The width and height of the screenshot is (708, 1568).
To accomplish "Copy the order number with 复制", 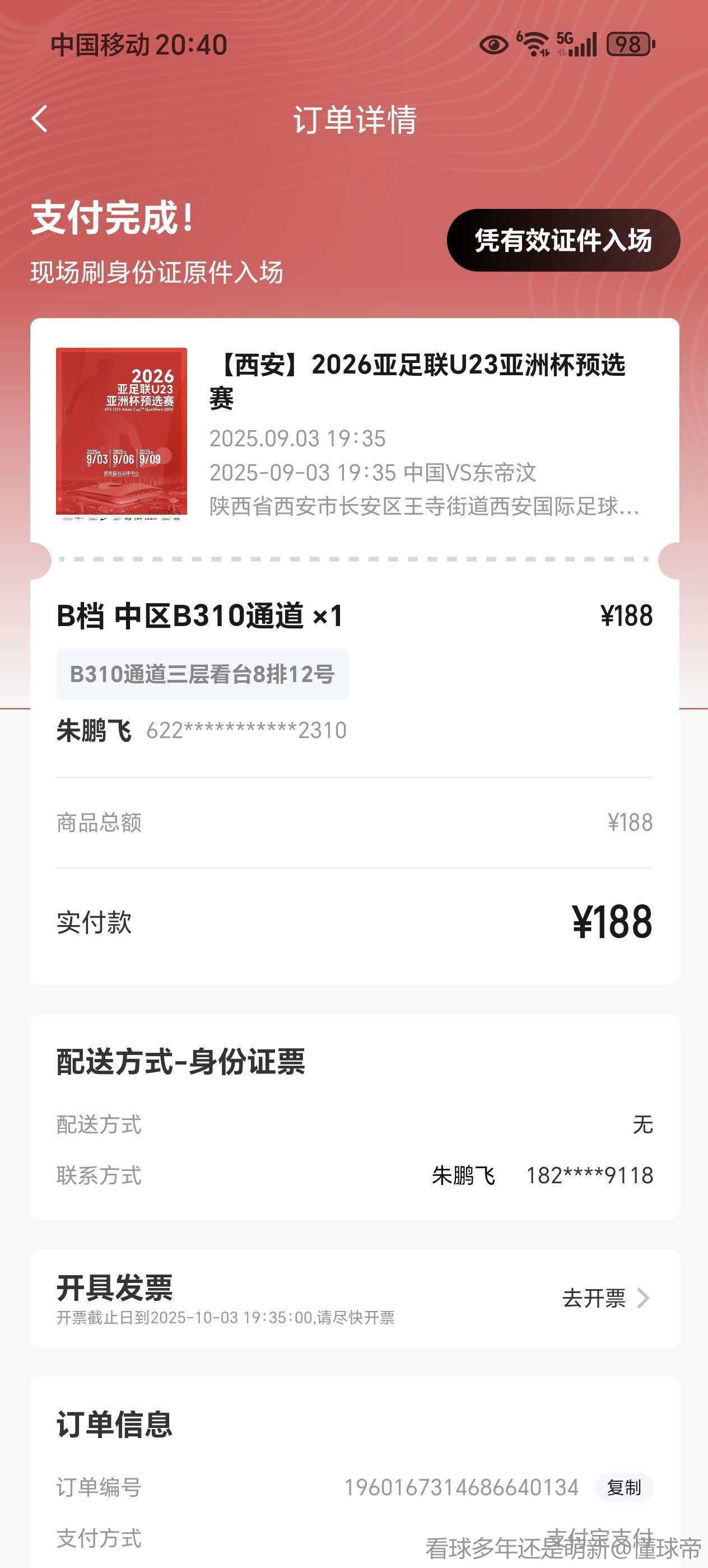I will 623,1488.
